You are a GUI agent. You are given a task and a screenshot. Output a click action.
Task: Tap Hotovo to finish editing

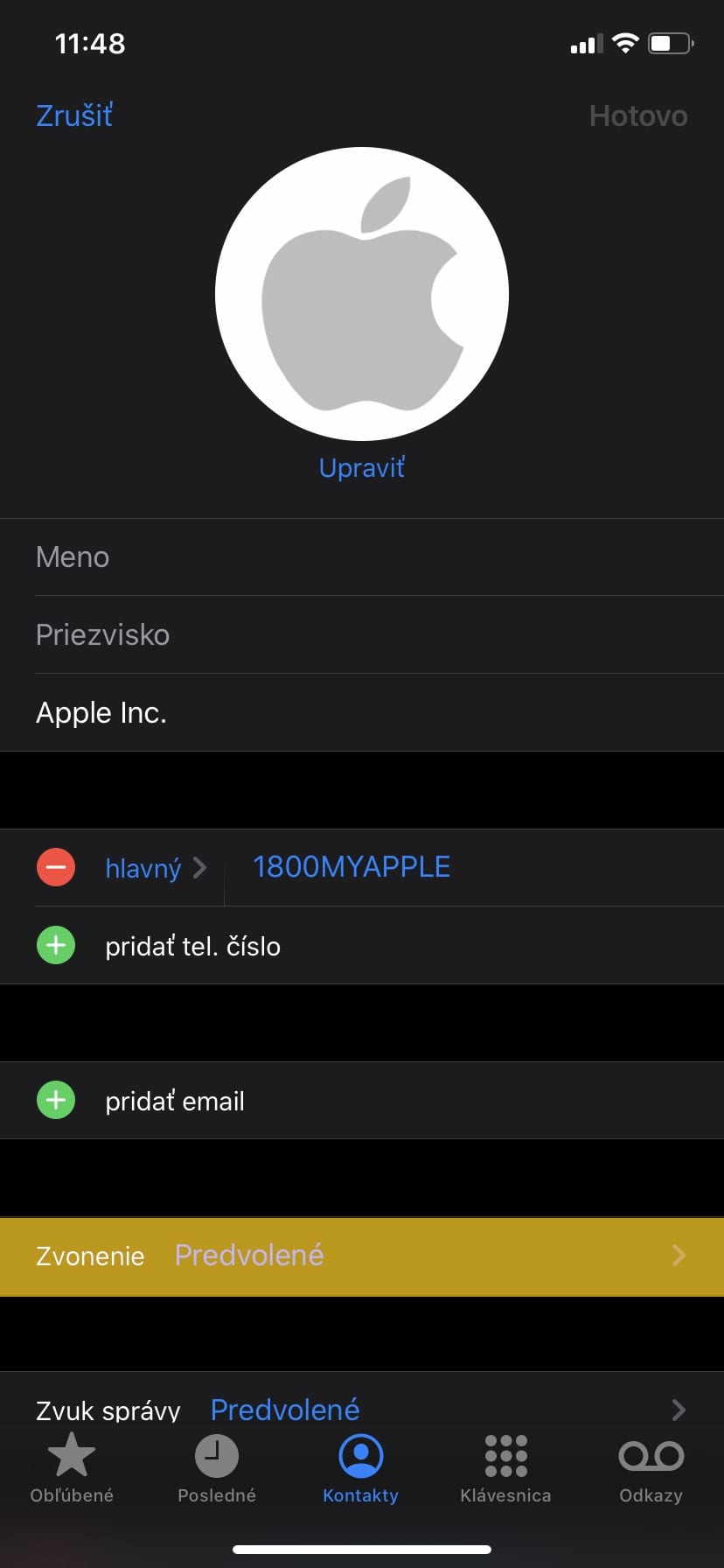click(638, 115)
